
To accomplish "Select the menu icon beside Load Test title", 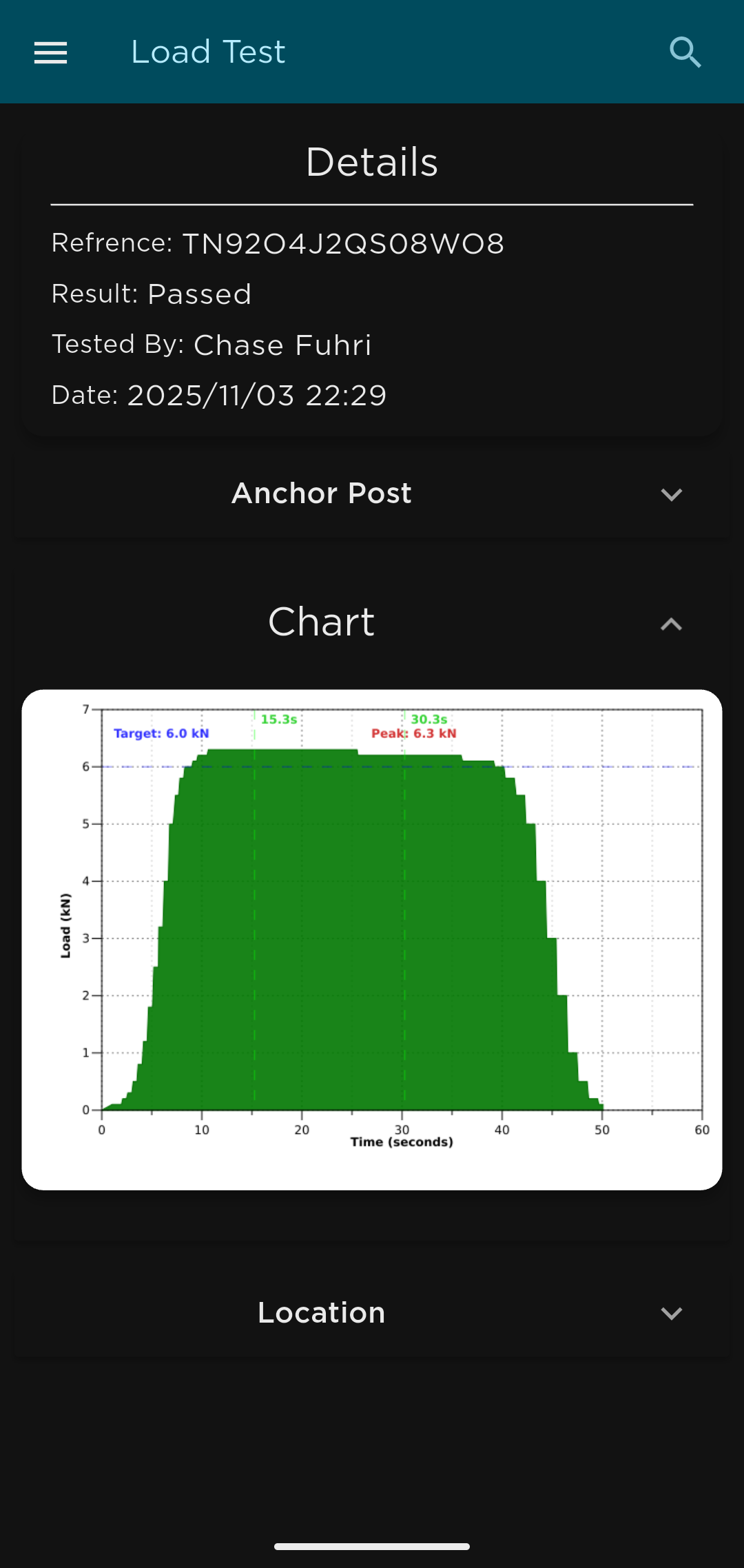I will coord(50,52).
